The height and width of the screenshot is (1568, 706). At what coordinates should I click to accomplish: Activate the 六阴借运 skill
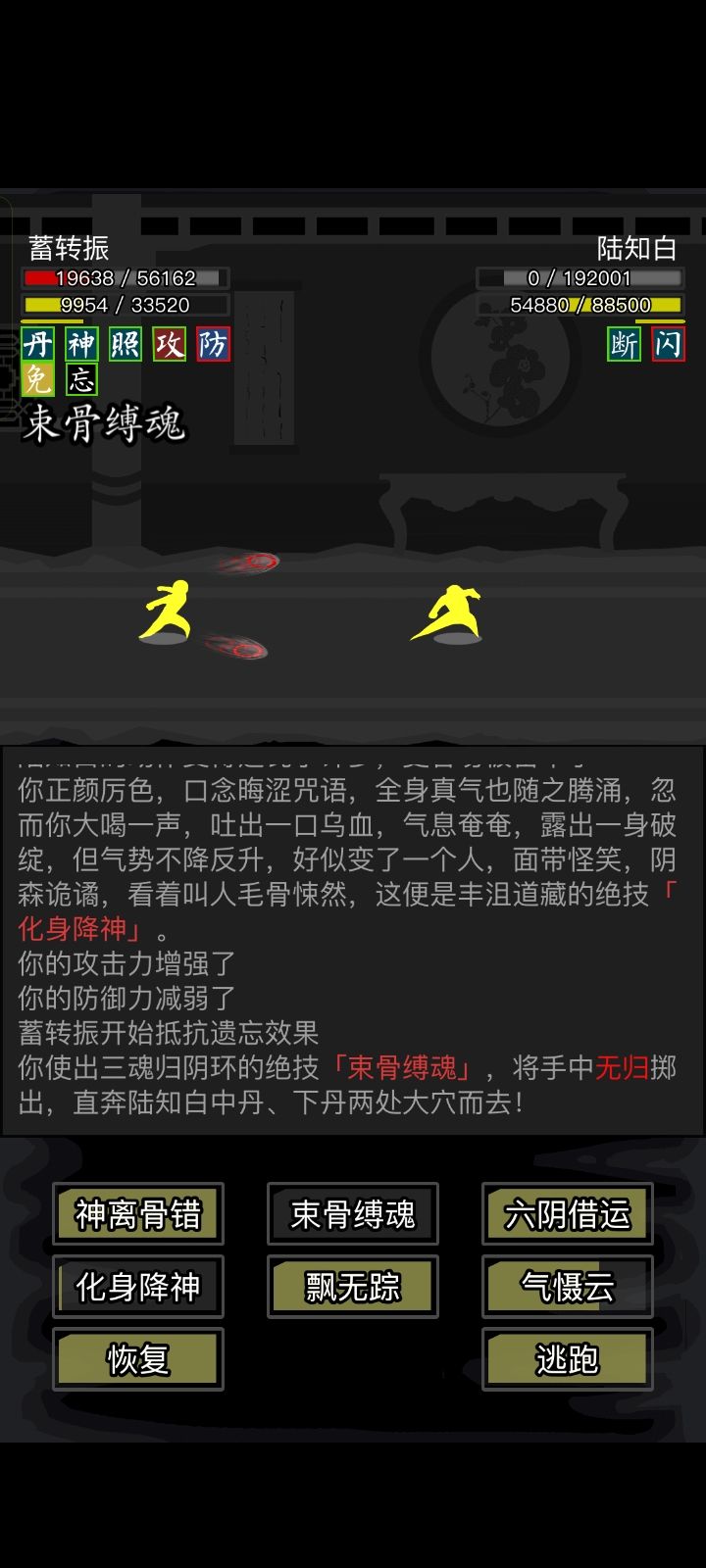[567, 1214]
